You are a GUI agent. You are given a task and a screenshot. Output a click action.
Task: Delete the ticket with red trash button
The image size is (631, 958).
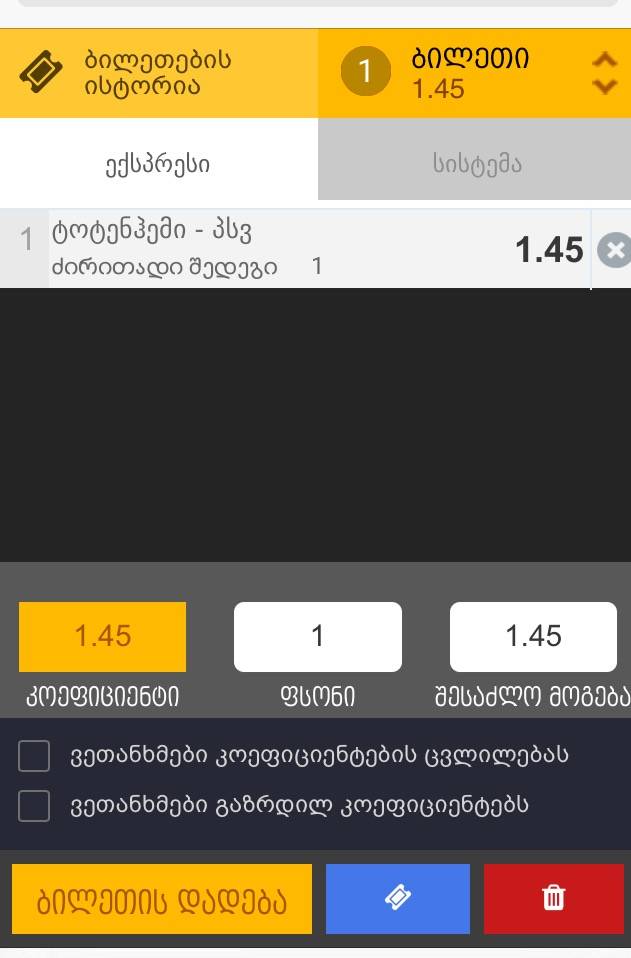tap(553, 899)
